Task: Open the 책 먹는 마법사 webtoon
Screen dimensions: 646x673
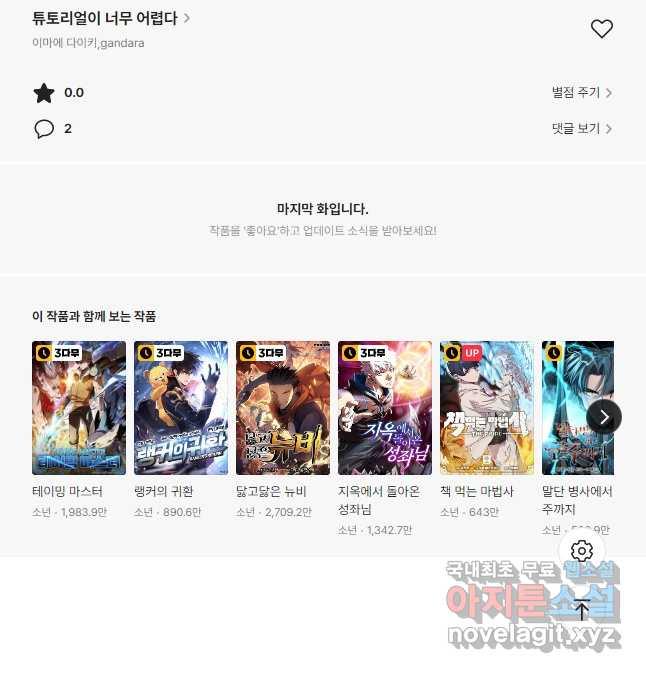Action: [x=487, y=408]
